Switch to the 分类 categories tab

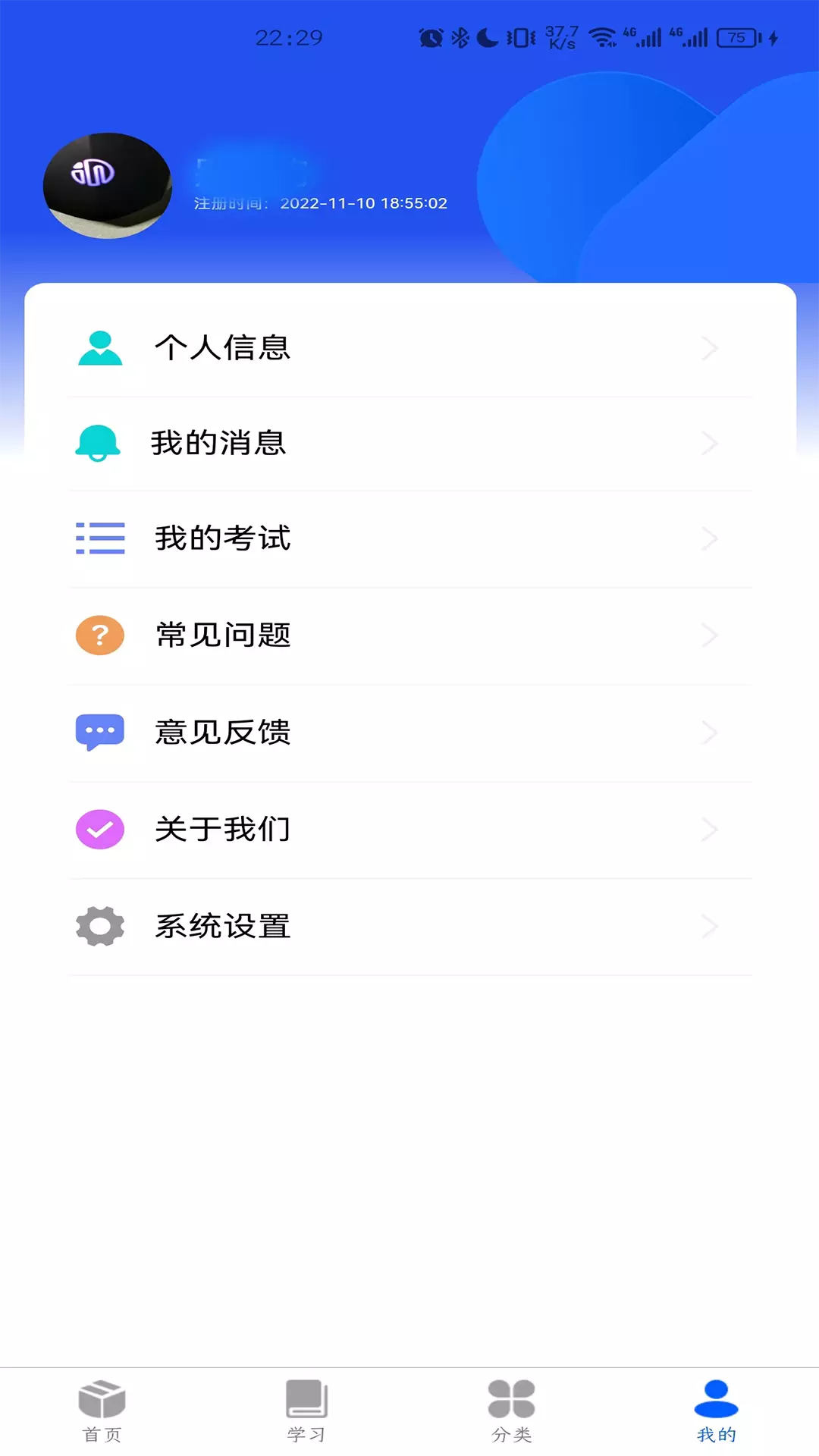point(512,1411)
